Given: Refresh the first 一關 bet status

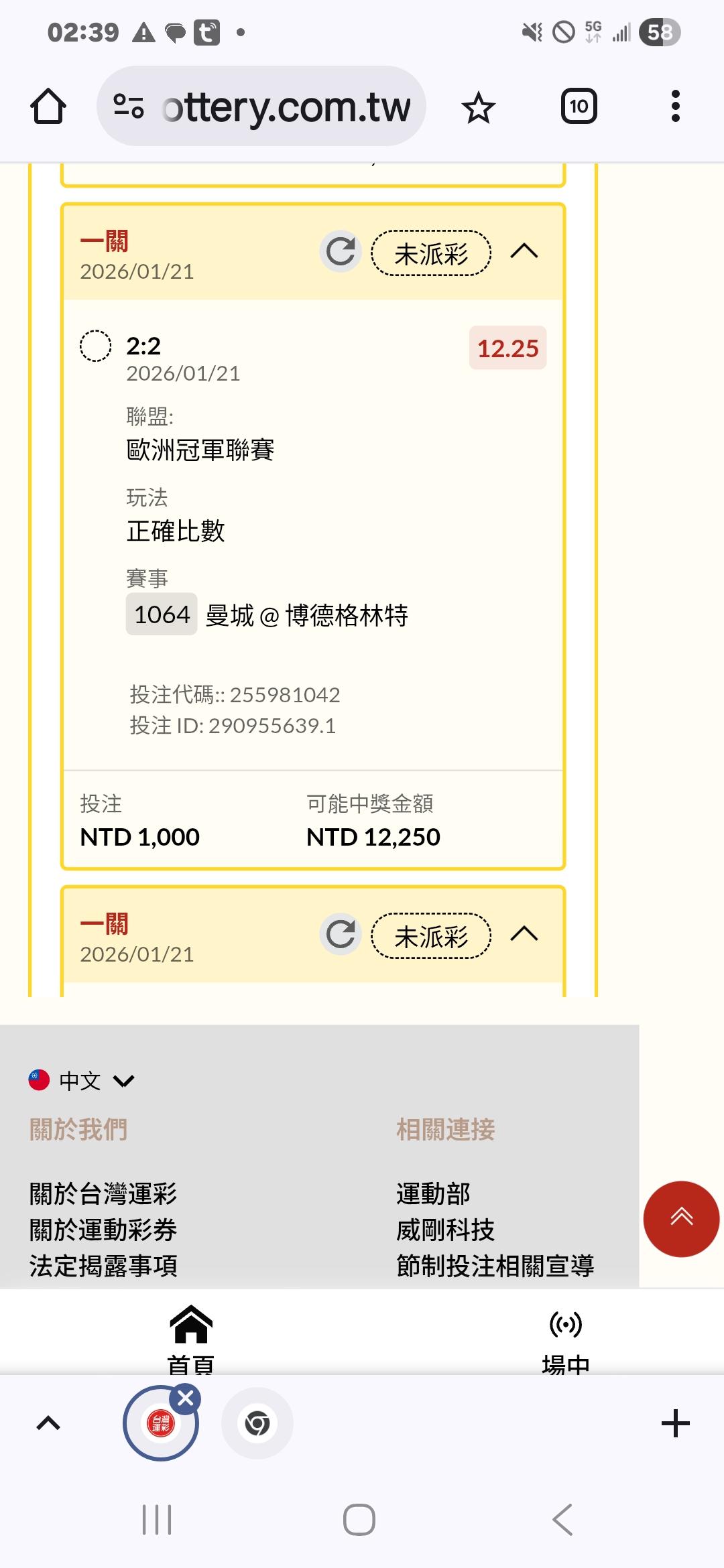Looking at the screenshot, I should coord(341,252).
